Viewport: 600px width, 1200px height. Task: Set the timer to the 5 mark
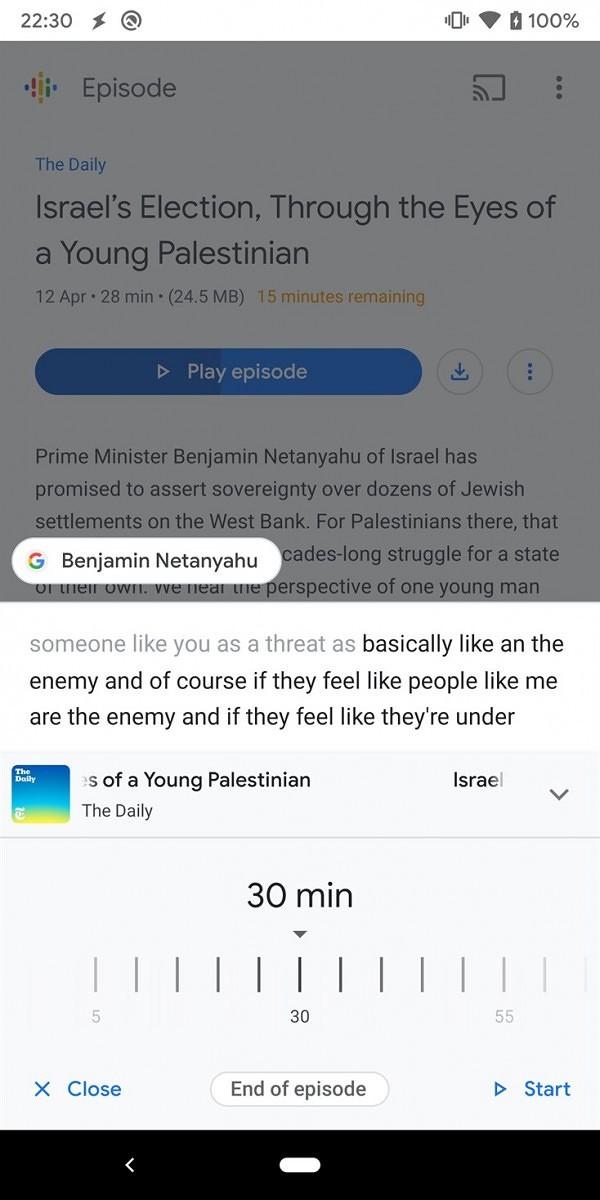[x=96, y=974]
